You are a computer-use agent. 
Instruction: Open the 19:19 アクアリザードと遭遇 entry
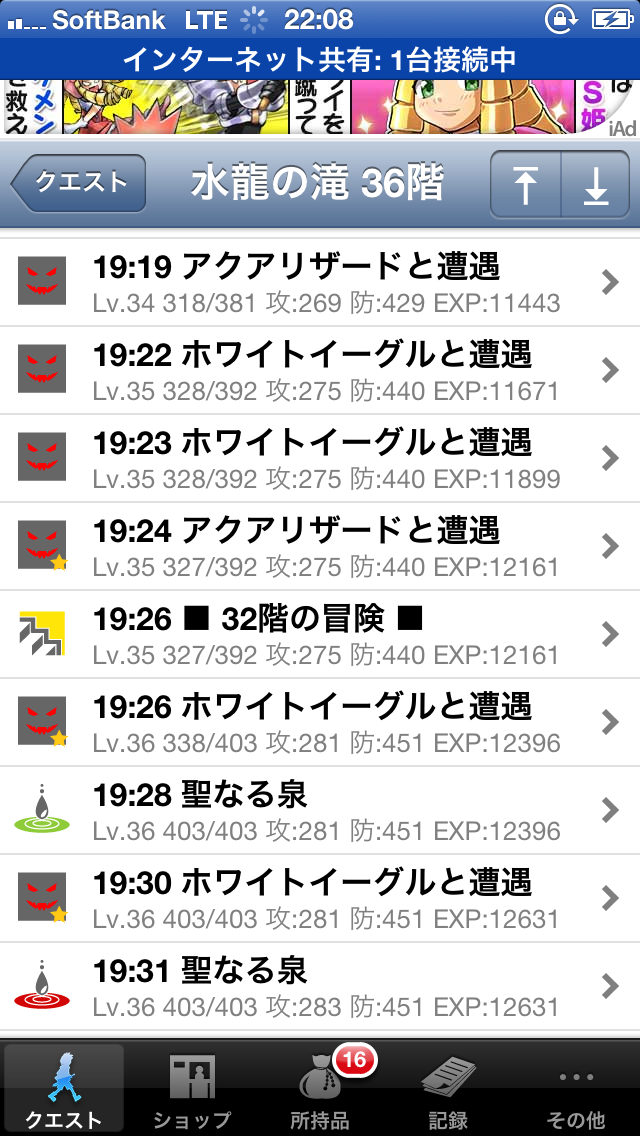click(320, 283)
